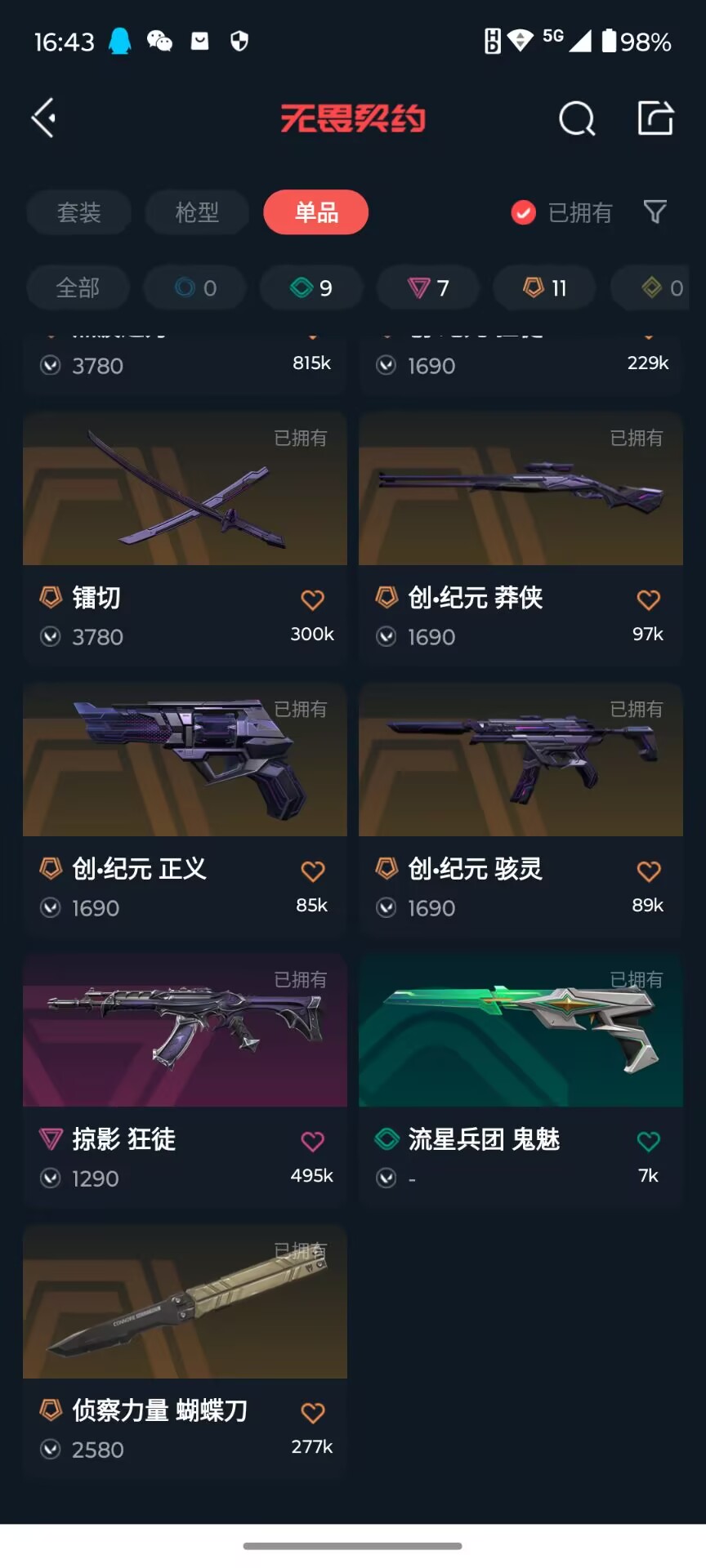The height and width of the screenshot is (1568, 706).
Task: Filter by green tier chip showing 9
Action: pyautogui.click(x=311, y=288)
